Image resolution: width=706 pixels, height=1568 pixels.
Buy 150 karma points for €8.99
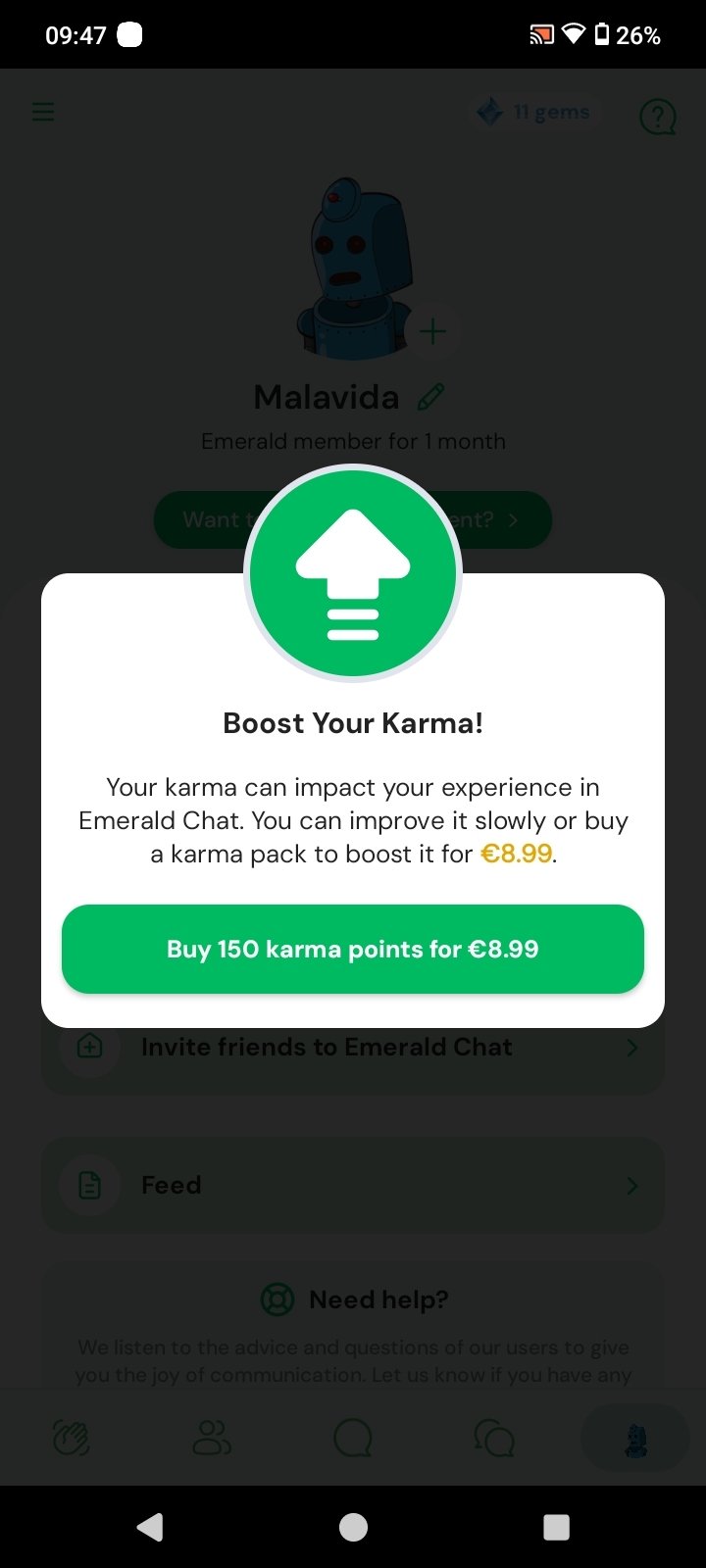pos(353,949)
